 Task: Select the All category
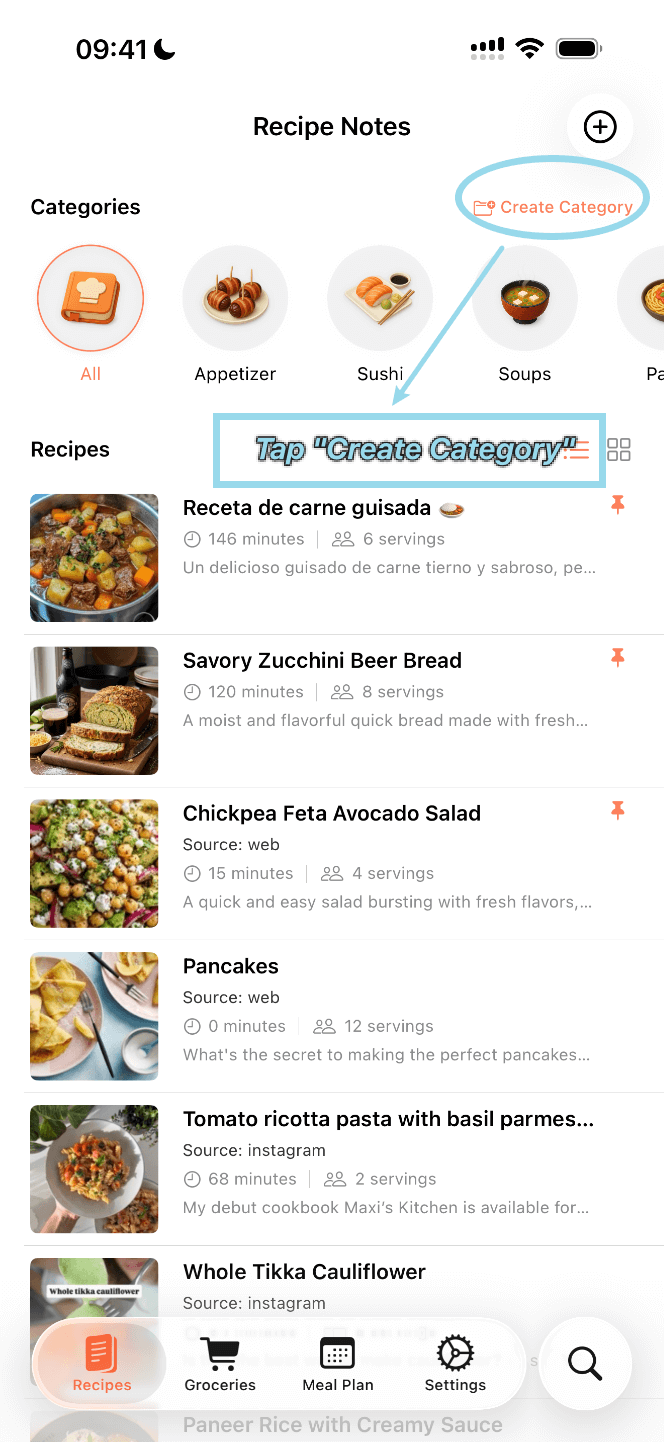point(91,298)
